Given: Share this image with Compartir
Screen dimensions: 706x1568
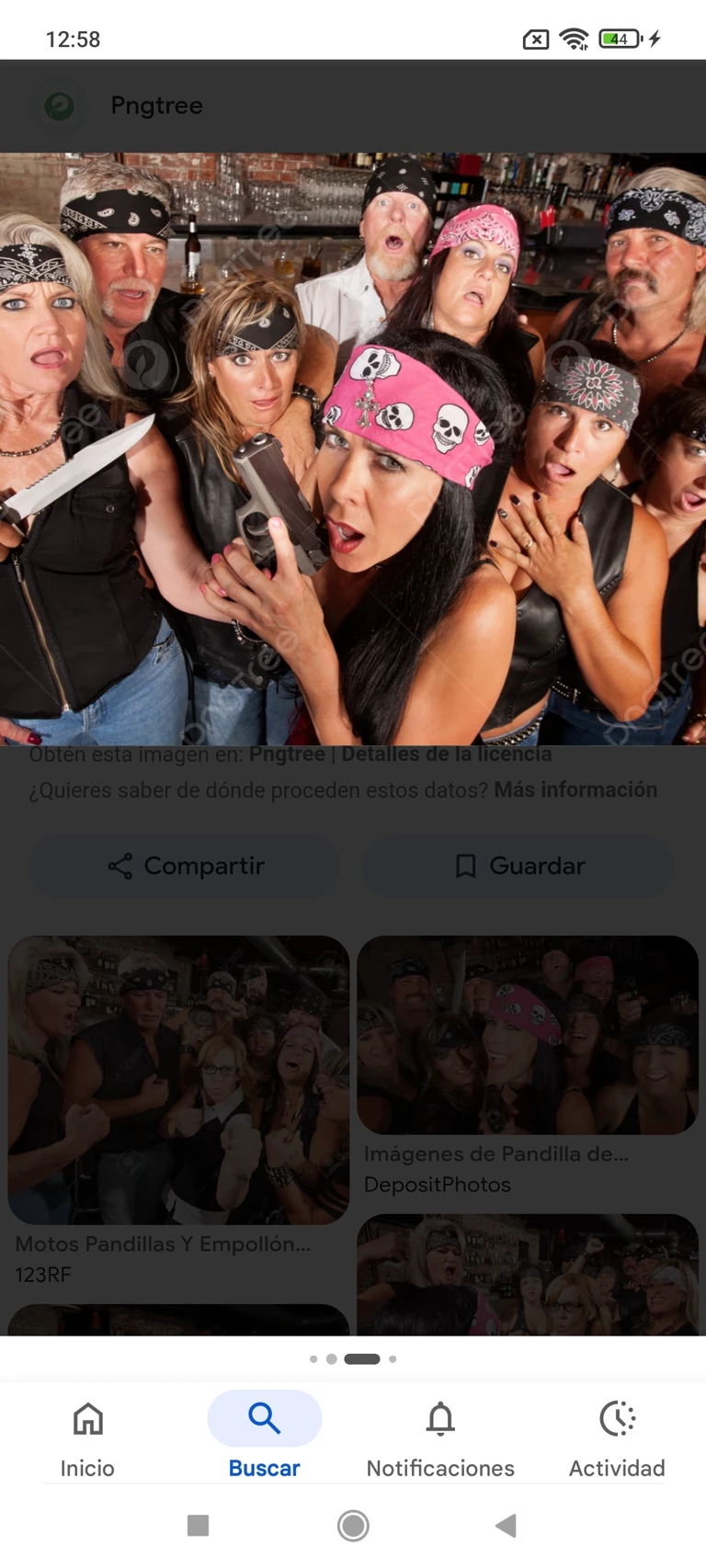Looking at the screenshot, I should click(x=185, y=866).
